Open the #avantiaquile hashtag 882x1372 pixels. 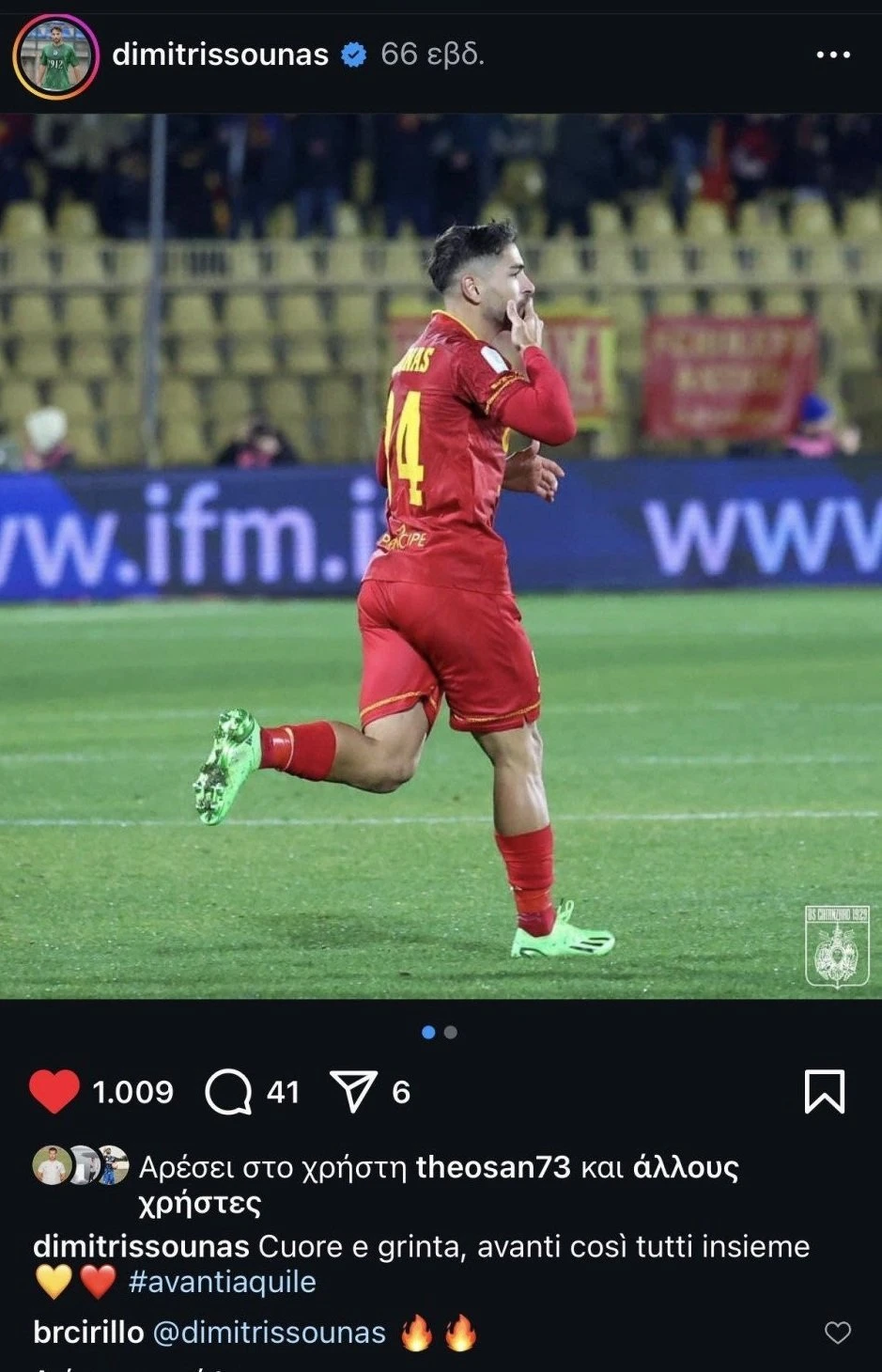point(222,1282)
